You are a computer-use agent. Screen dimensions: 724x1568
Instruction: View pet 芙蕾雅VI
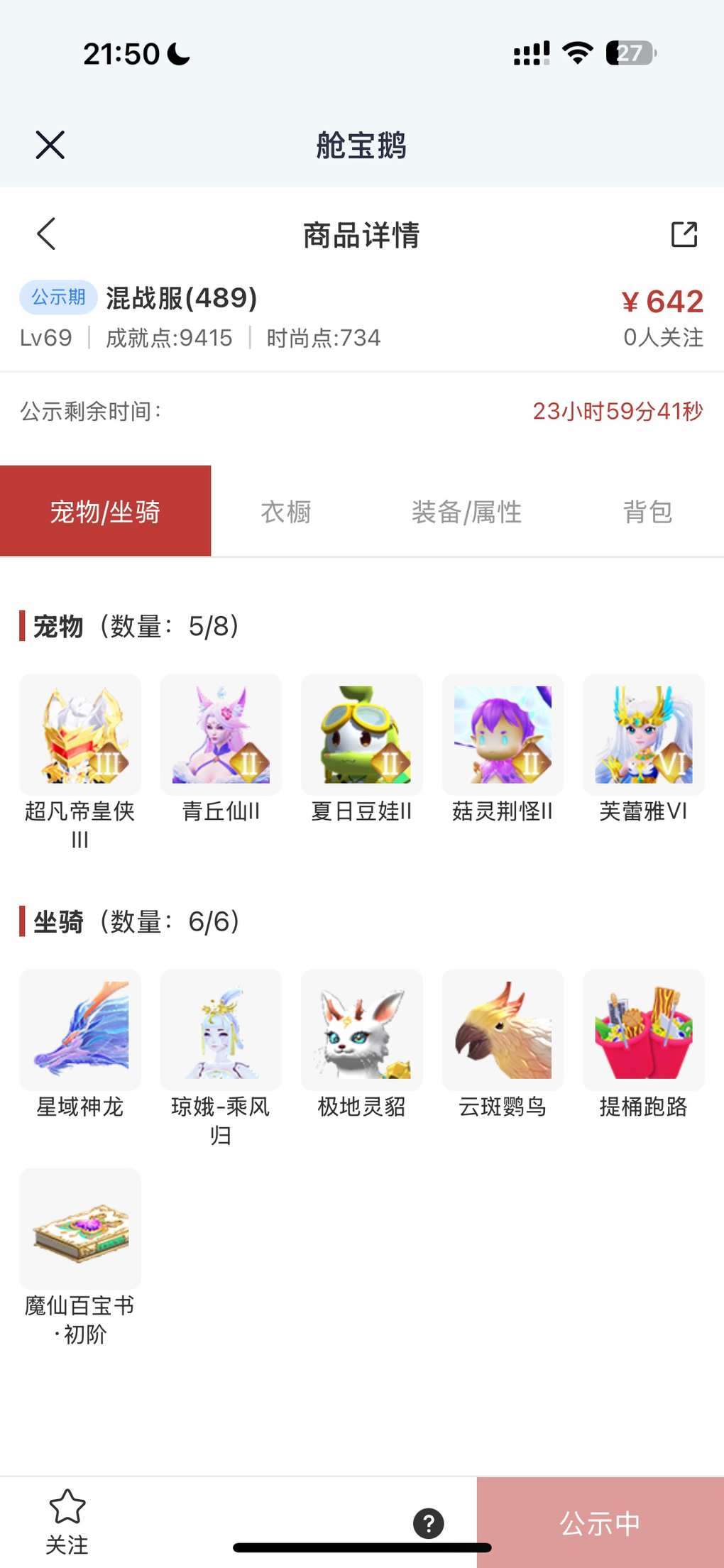644,735
